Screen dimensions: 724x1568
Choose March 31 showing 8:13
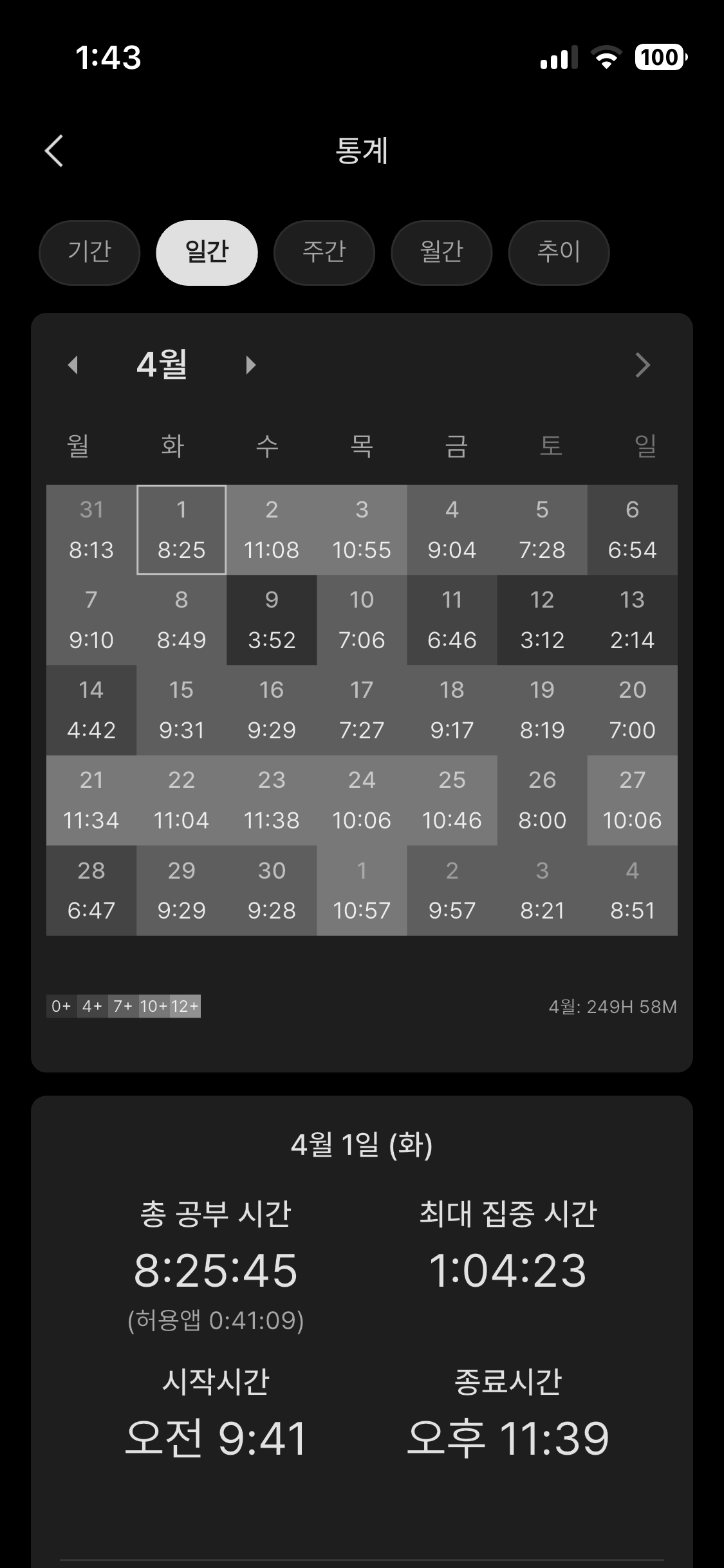pyautogui.click(x=91, y=530)
